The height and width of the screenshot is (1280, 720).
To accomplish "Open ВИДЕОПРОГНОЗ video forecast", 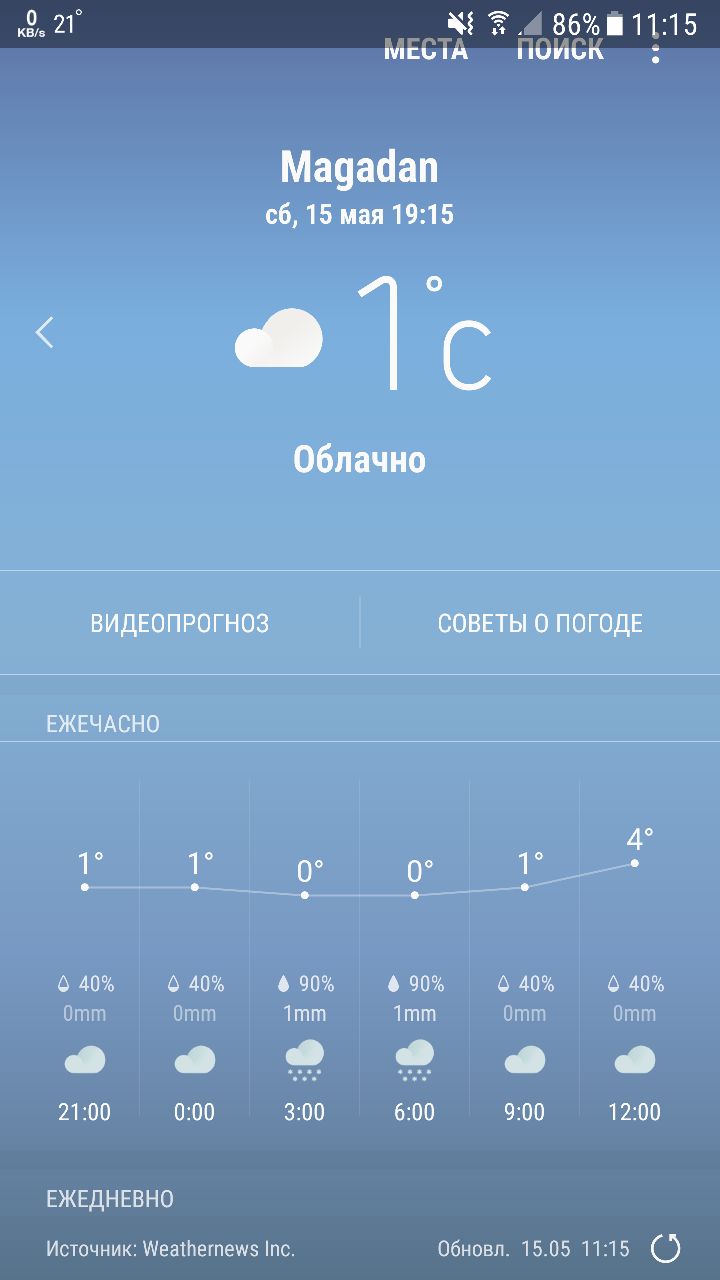I will click(x=180, y=623).
